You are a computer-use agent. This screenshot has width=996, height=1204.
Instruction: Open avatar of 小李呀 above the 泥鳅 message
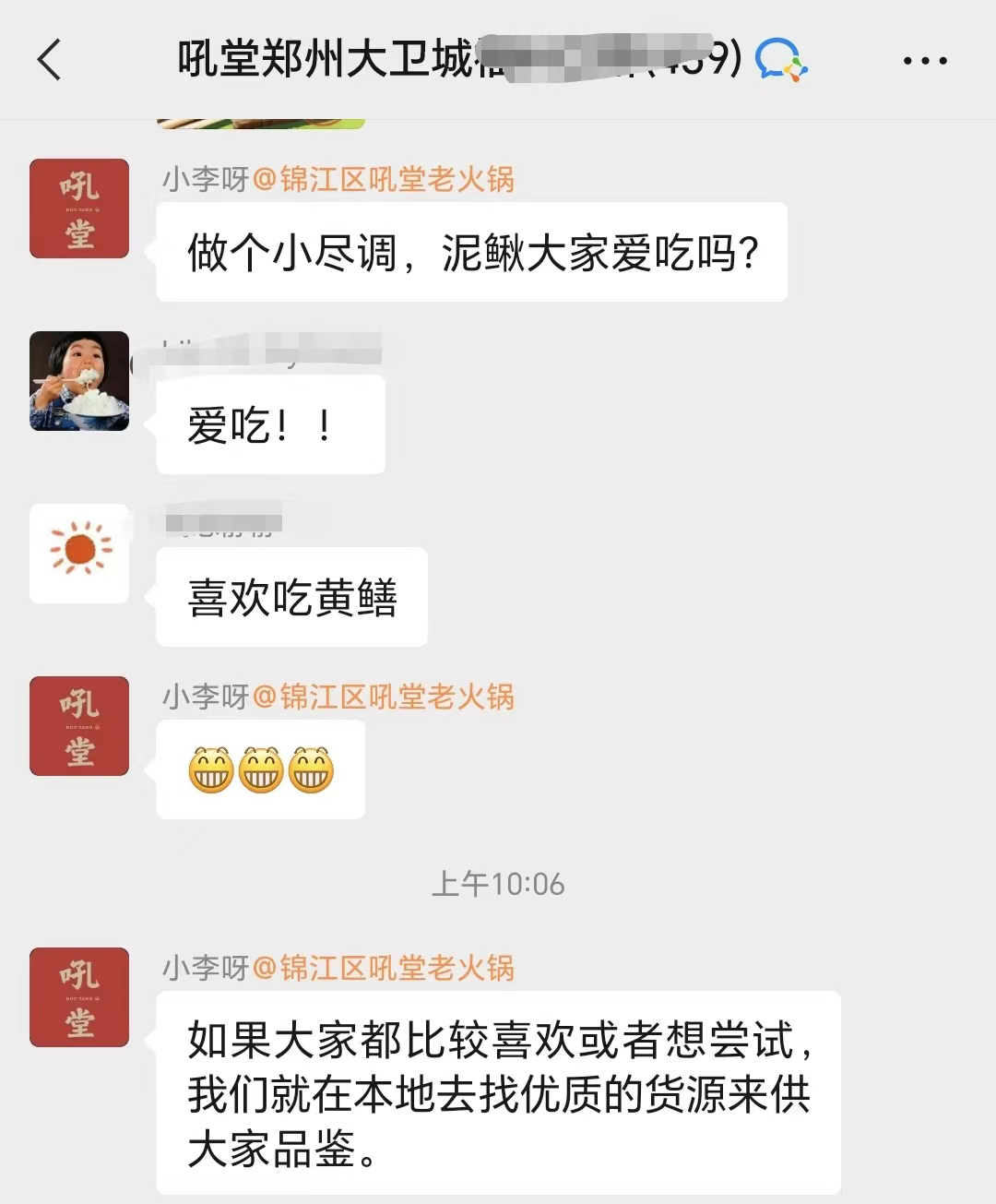coord(79,209)
